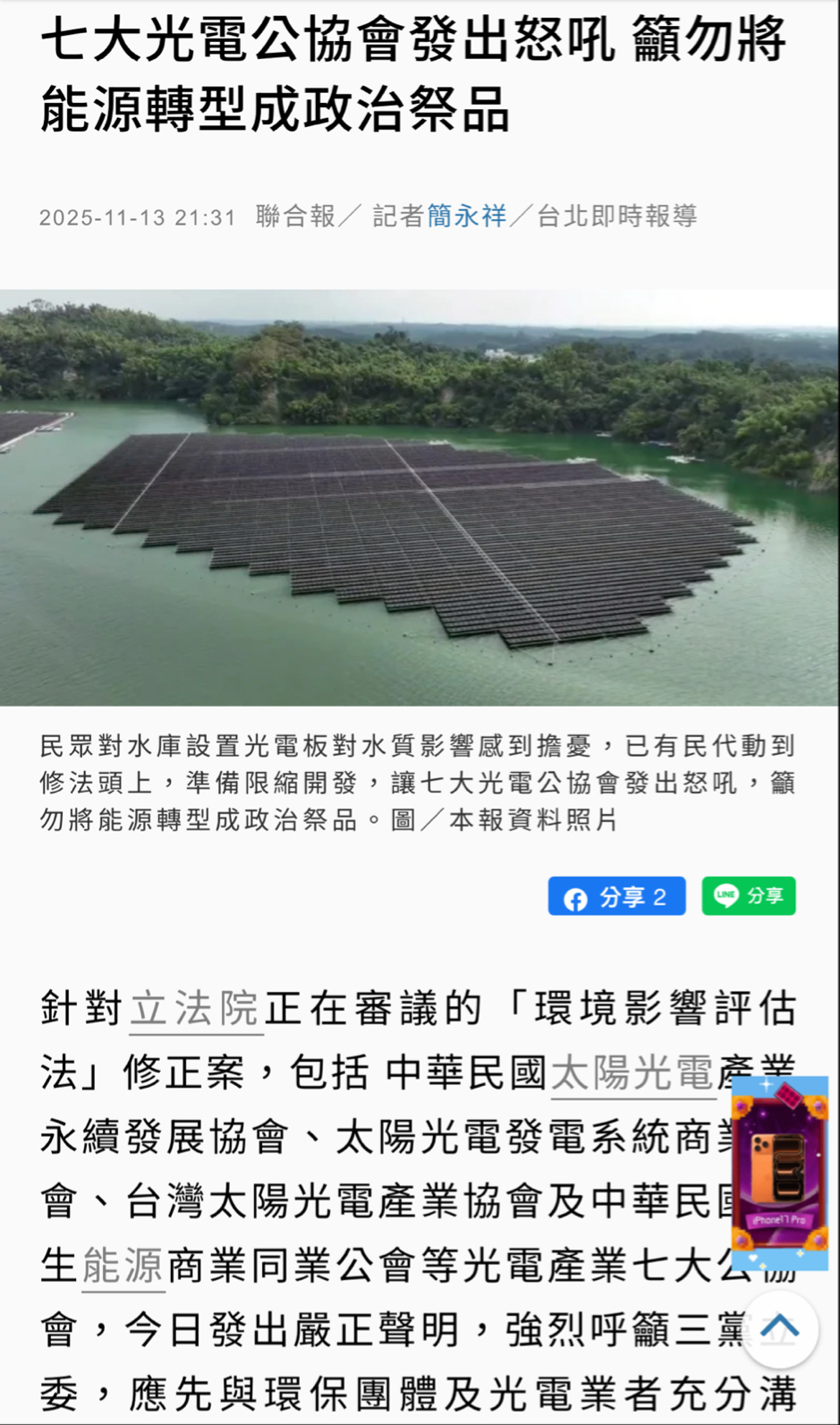View the floating solar farm photo
Viewport: 840px width, 1425px height.
point(420,497)
